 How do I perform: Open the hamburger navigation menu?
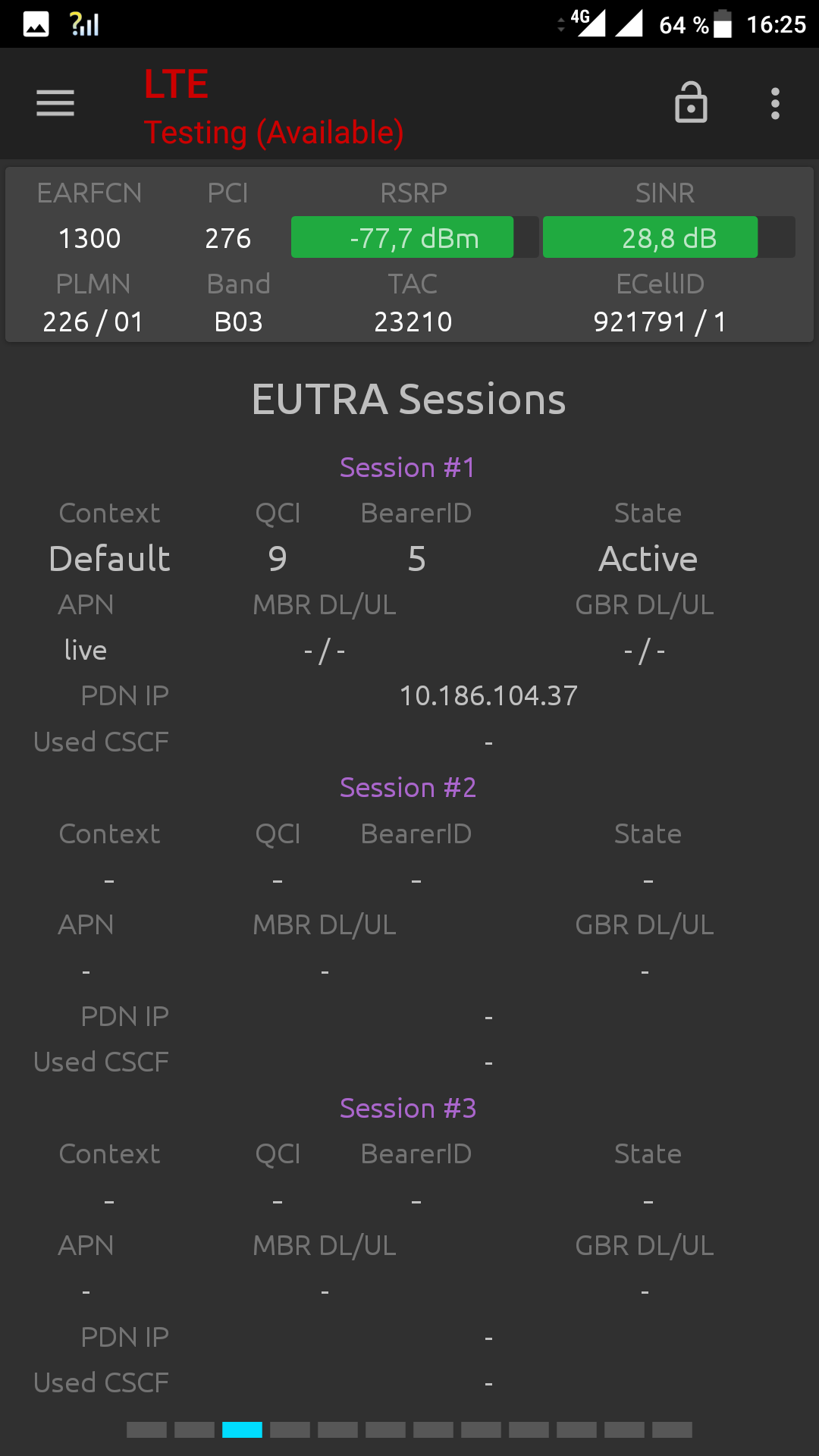(55, 103)
